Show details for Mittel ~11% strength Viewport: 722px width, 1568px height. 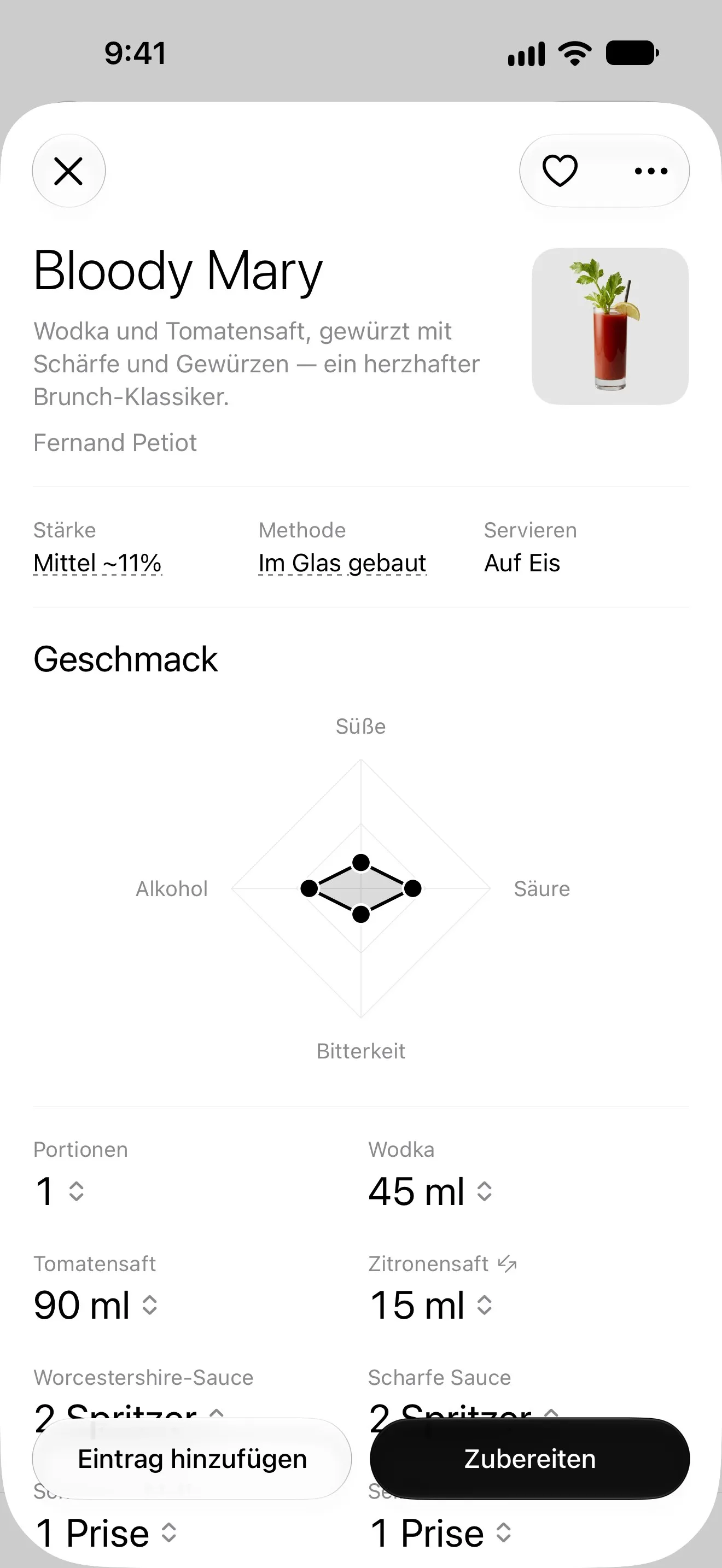pyautogui.click(x=97, y=563)
